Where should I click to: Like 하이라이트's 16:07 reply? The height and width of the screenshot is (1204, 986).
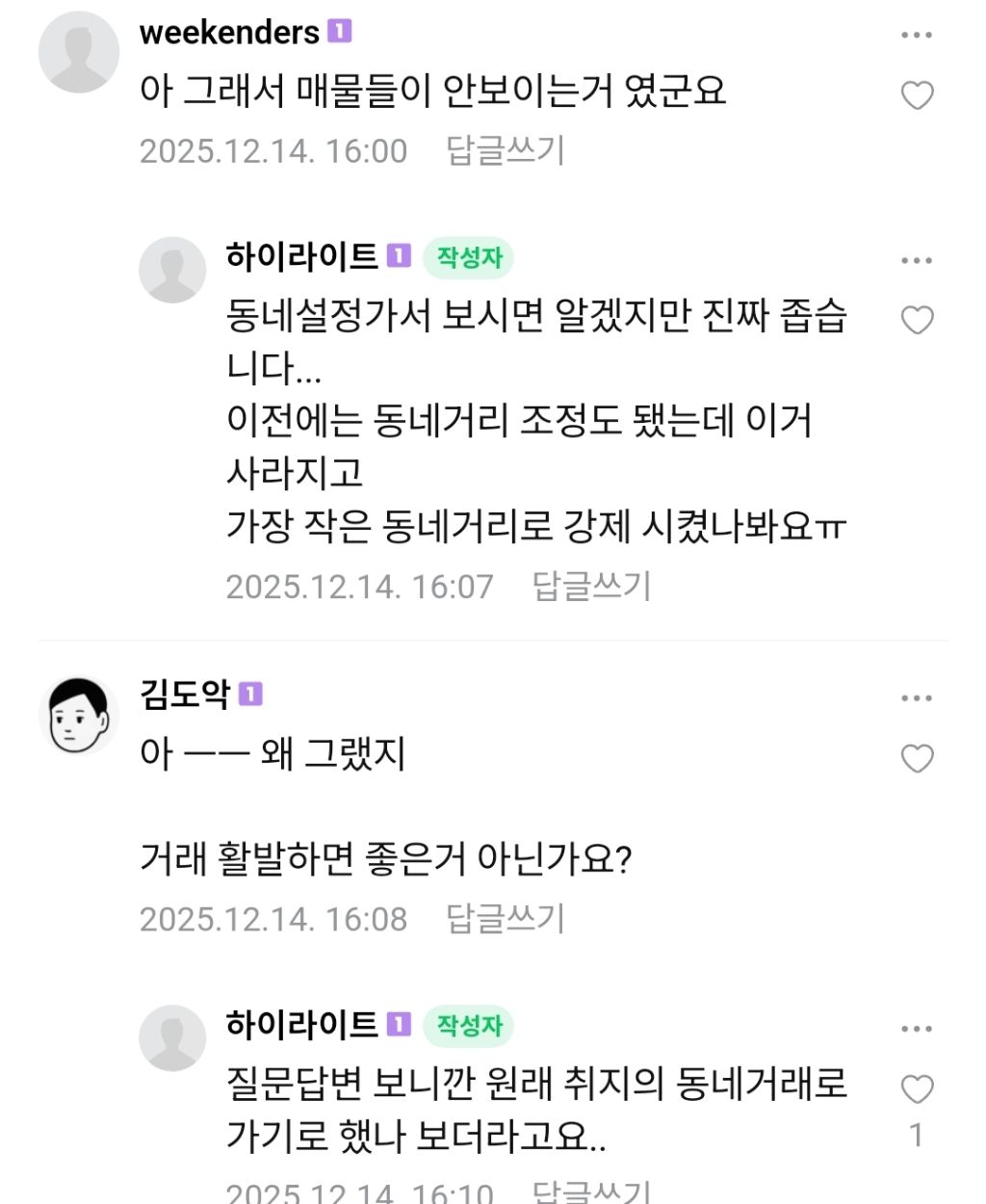tap(917, 320)
